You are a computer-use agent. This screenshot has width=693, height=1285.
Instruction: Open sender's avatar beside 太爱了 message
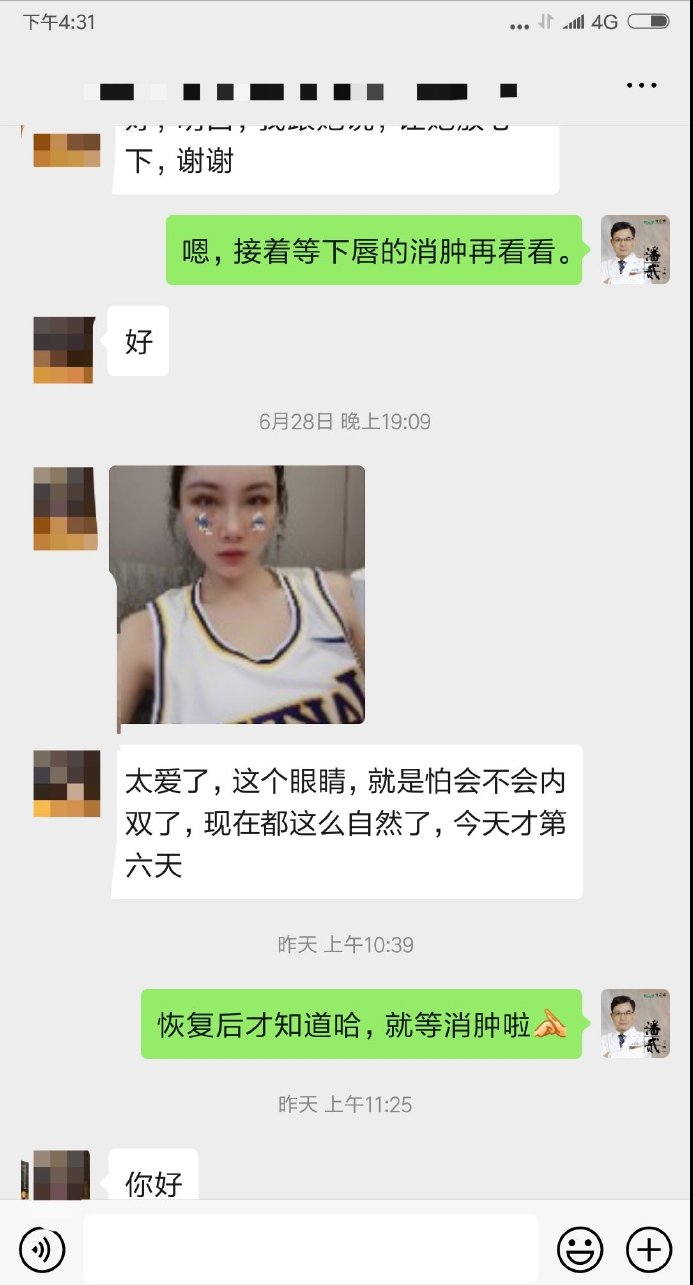tap(66, 784)
